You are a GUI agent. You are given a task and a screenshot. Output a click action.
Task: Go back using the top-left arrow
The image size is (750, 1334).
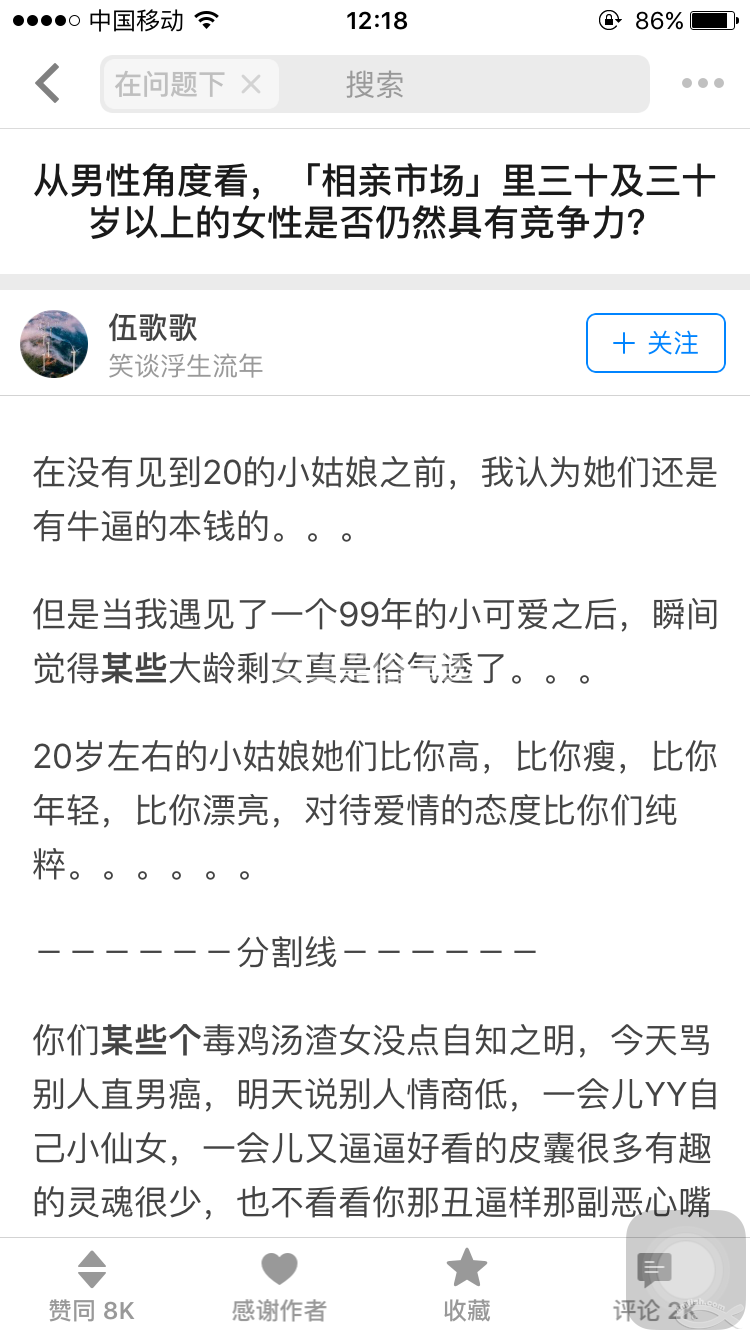point(47,83)
